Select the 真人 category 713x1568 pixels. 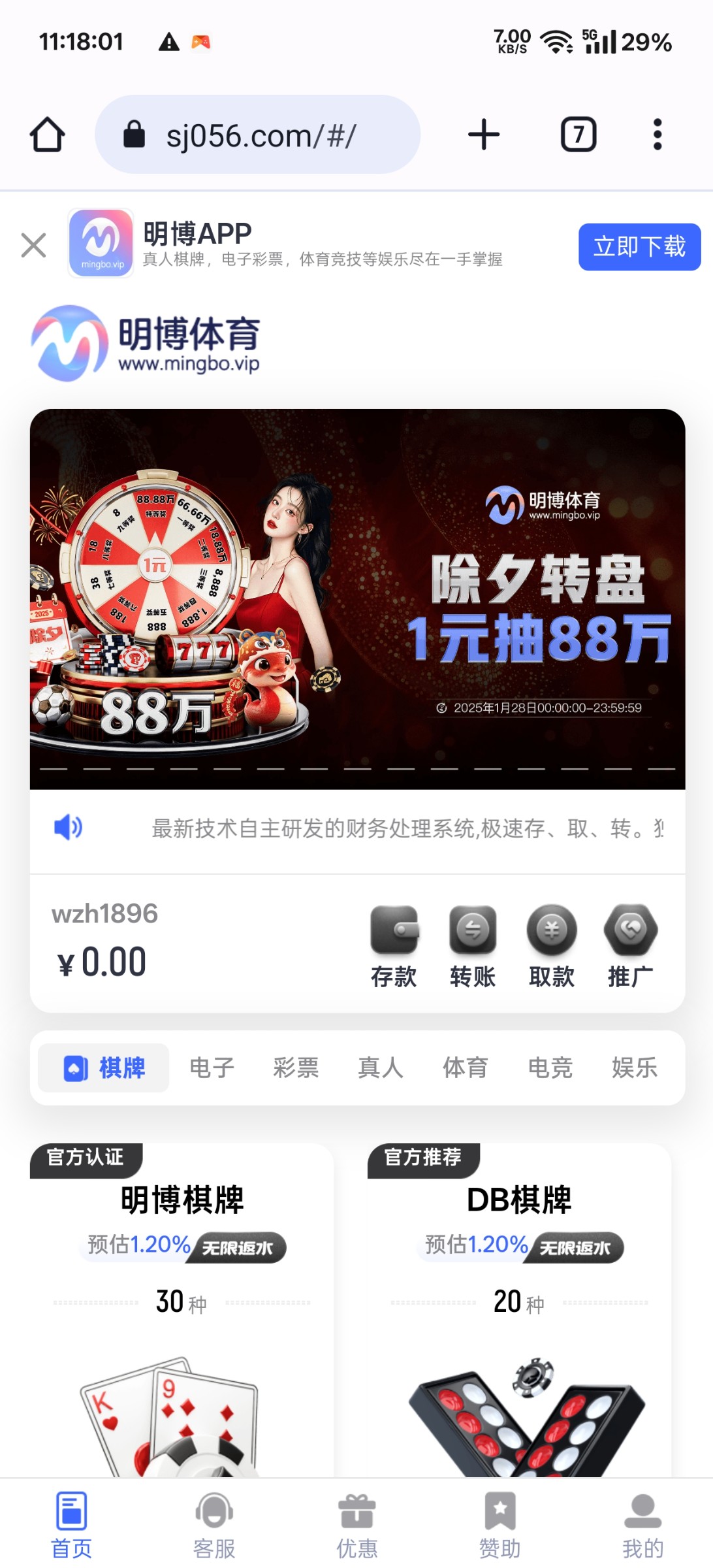point(381,1068)
